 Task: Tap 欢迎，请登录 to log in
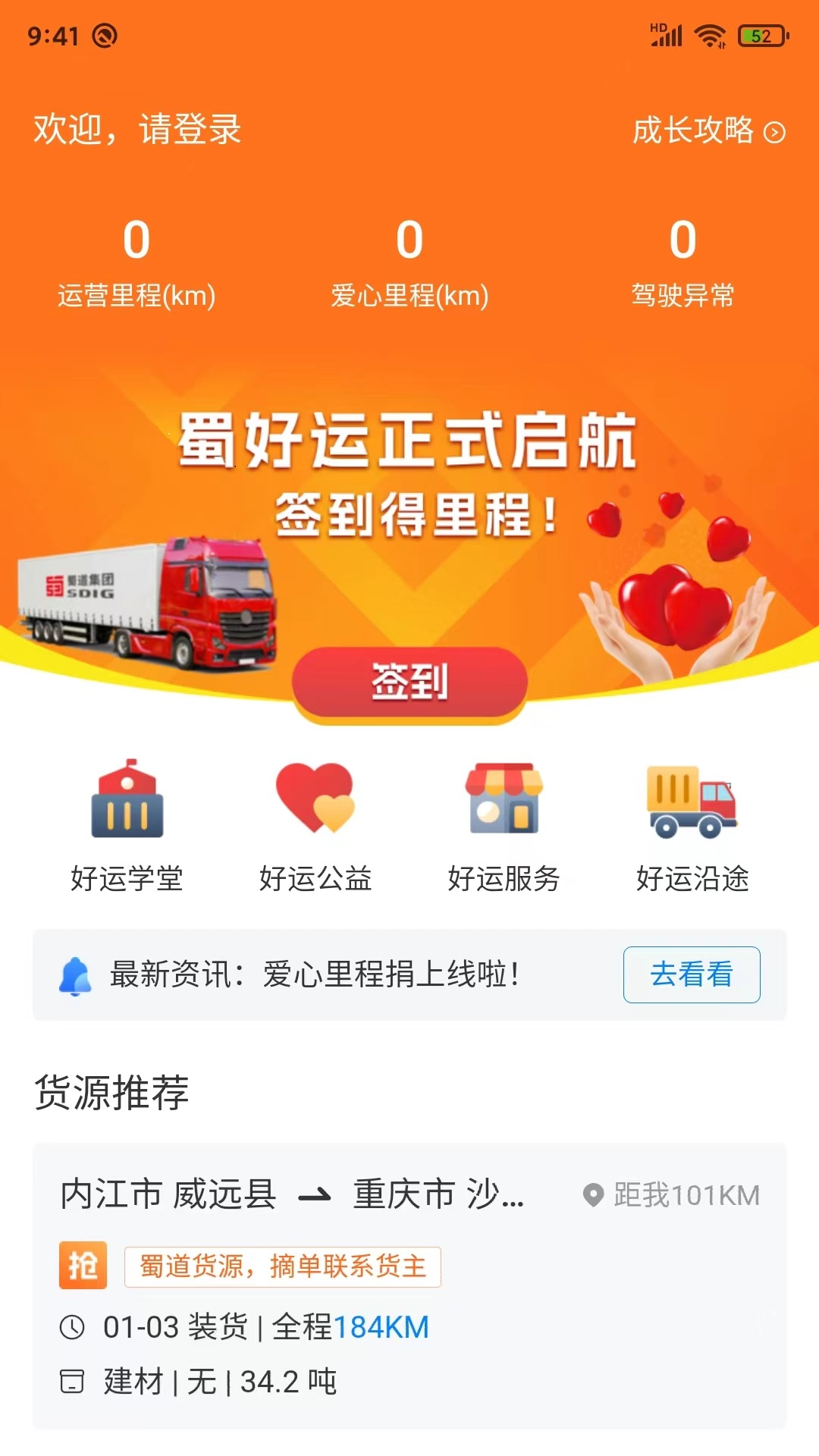137,129
